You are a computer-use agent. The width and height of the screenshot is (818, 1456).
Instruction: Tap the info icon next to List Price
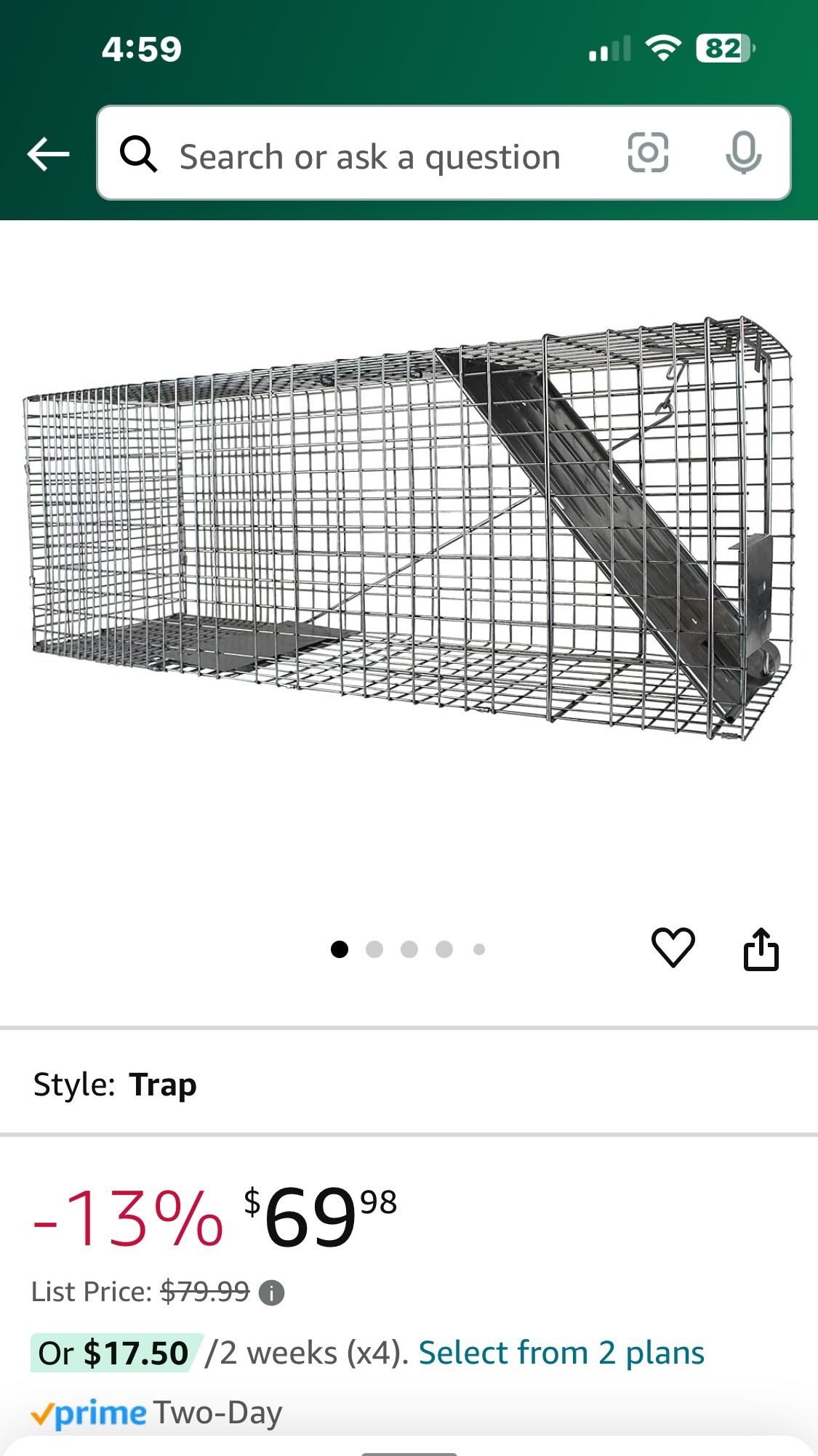[273, 1291]
